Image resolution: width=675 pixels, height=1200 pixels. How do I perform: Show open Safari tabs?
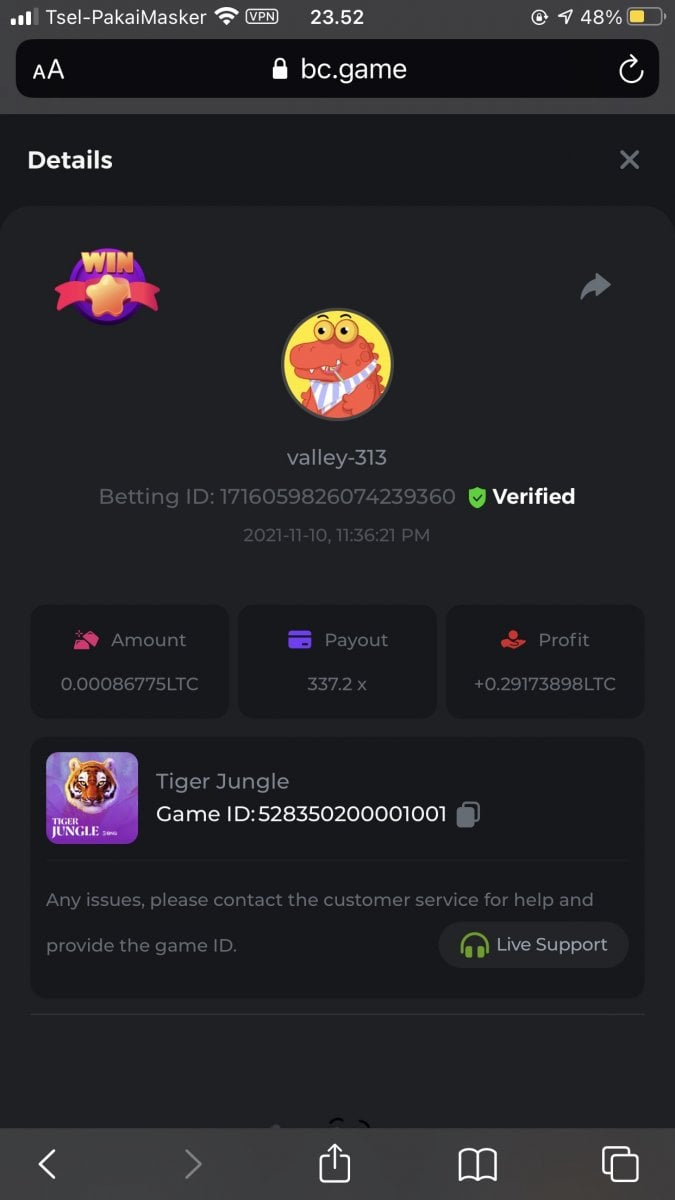[620, 1163]
